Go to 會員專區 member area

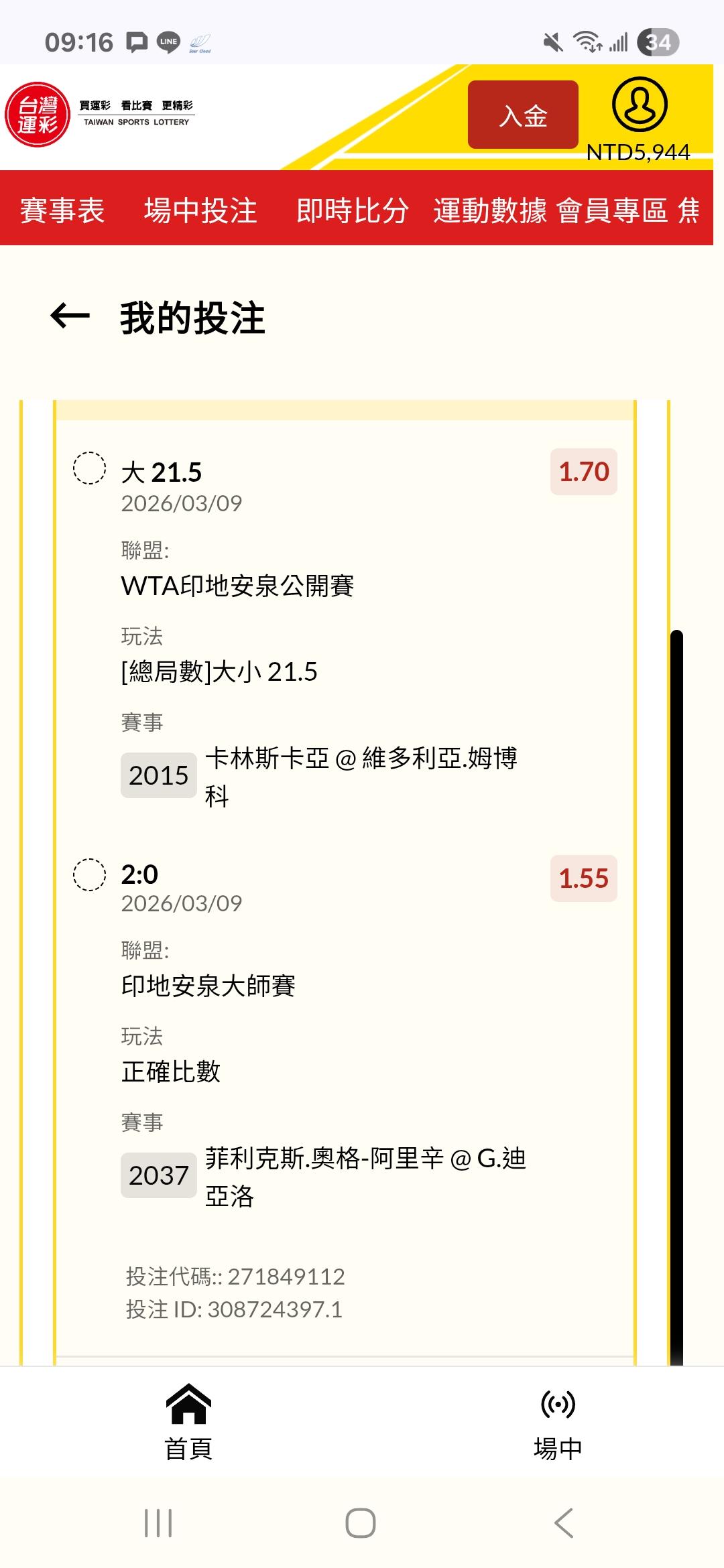click(612, 210)
